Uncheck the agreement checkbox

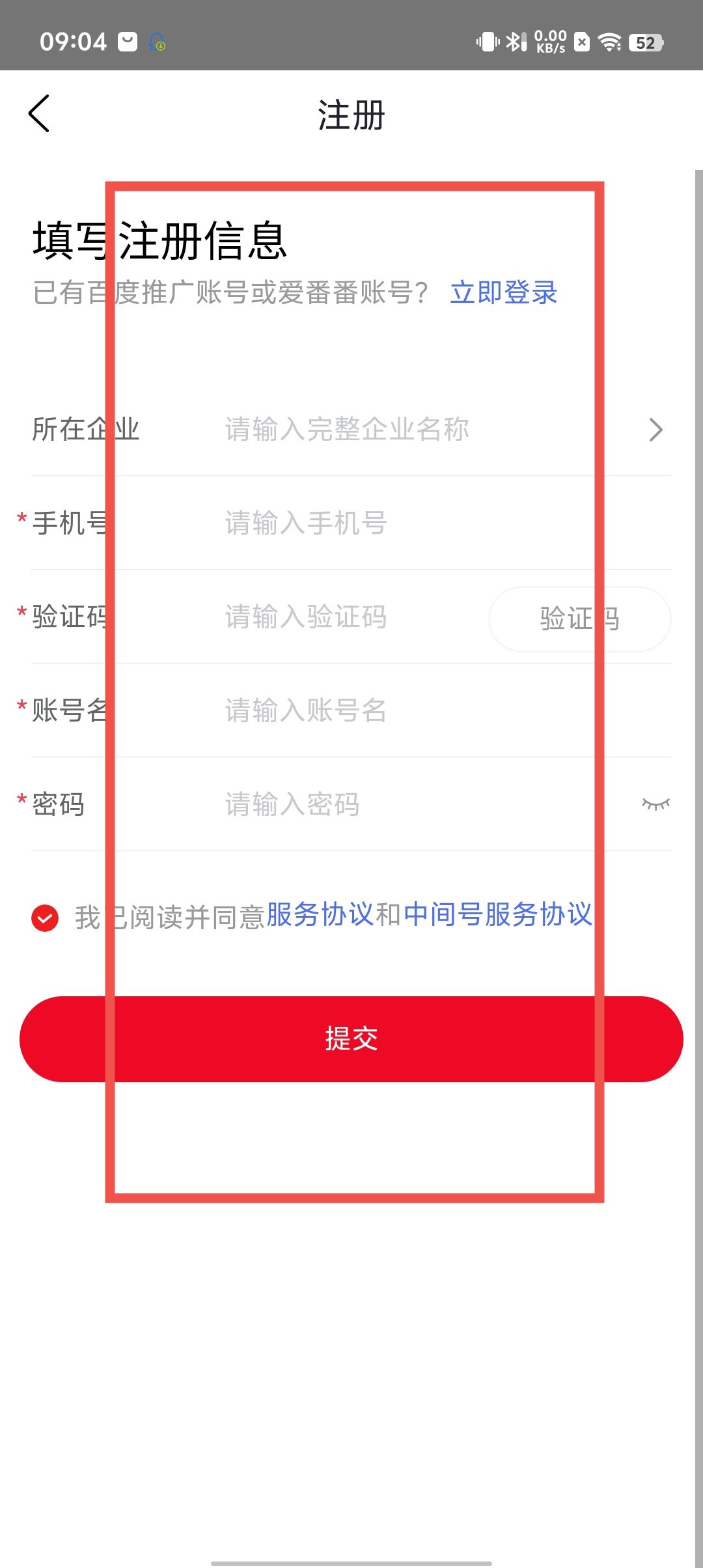point(45,918)
